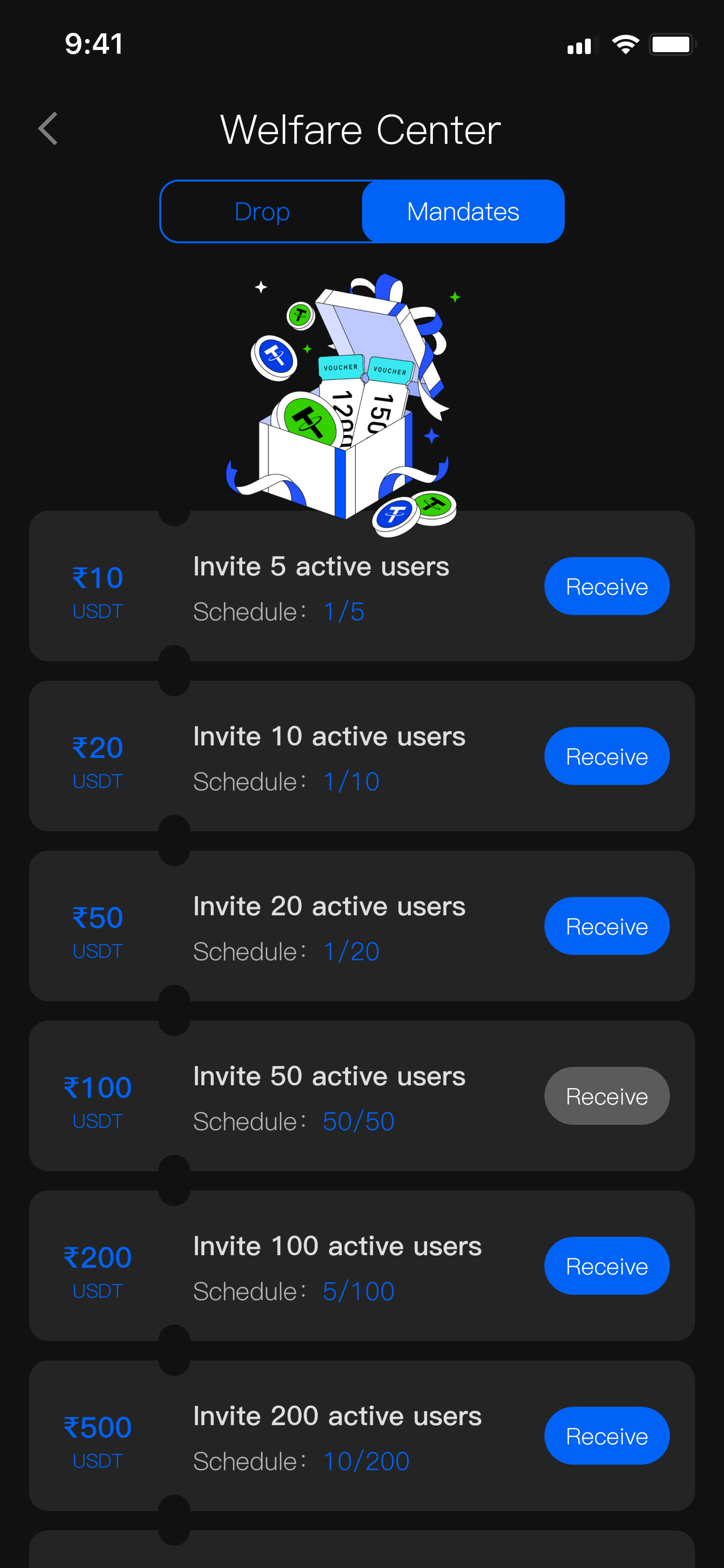Claim reward for Invite 200 active users
Image resolution: width=724 pixels, height=1568 pixels.
tap(606, 1435)
